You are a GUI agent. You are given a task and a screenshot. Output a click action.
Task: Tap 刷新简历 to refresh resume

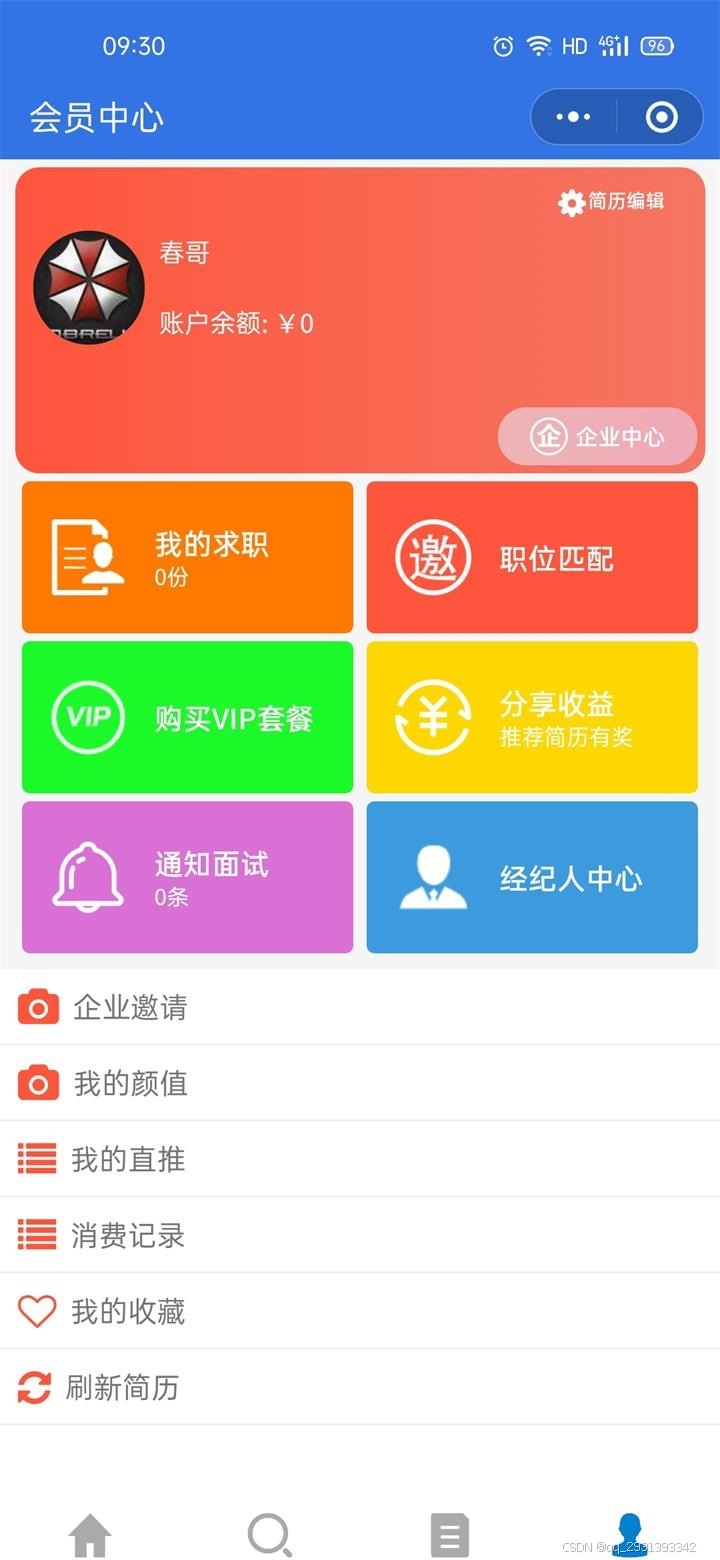pos(360,1387)
